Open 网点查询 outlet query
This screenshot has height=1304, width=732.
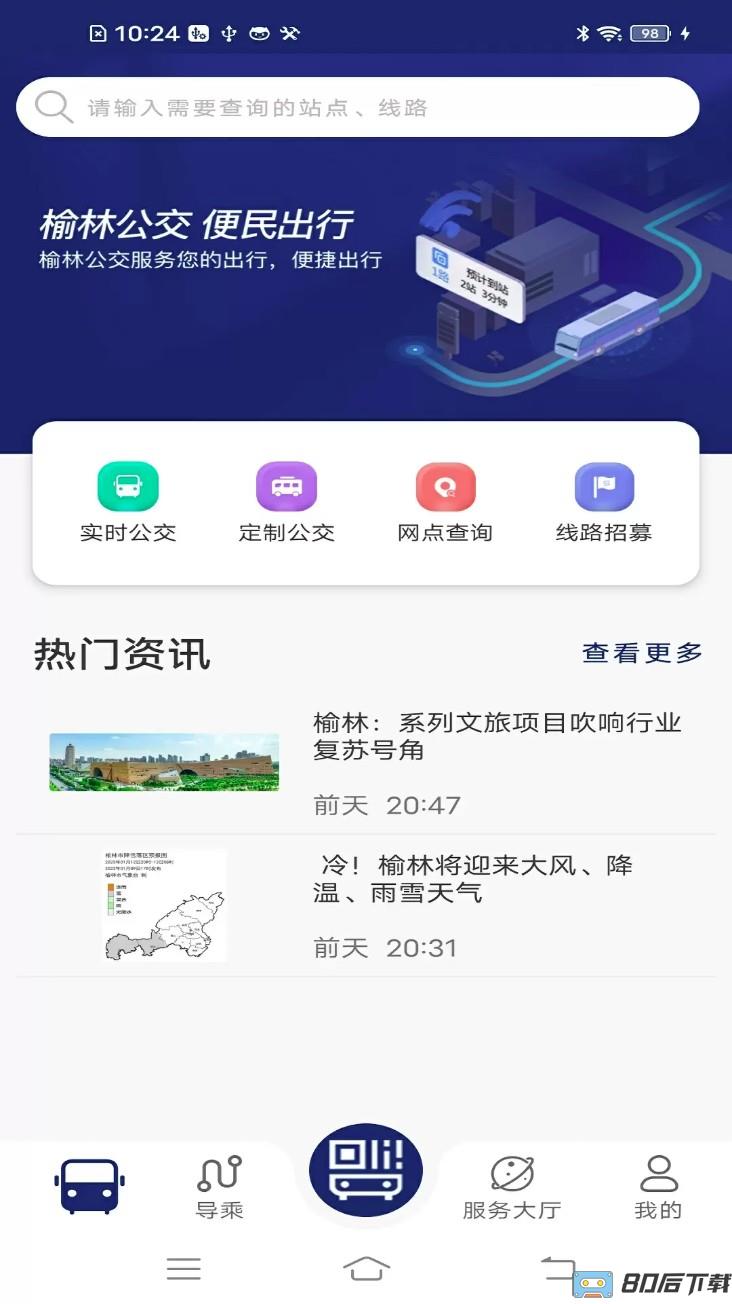click(x=445, y=486)
